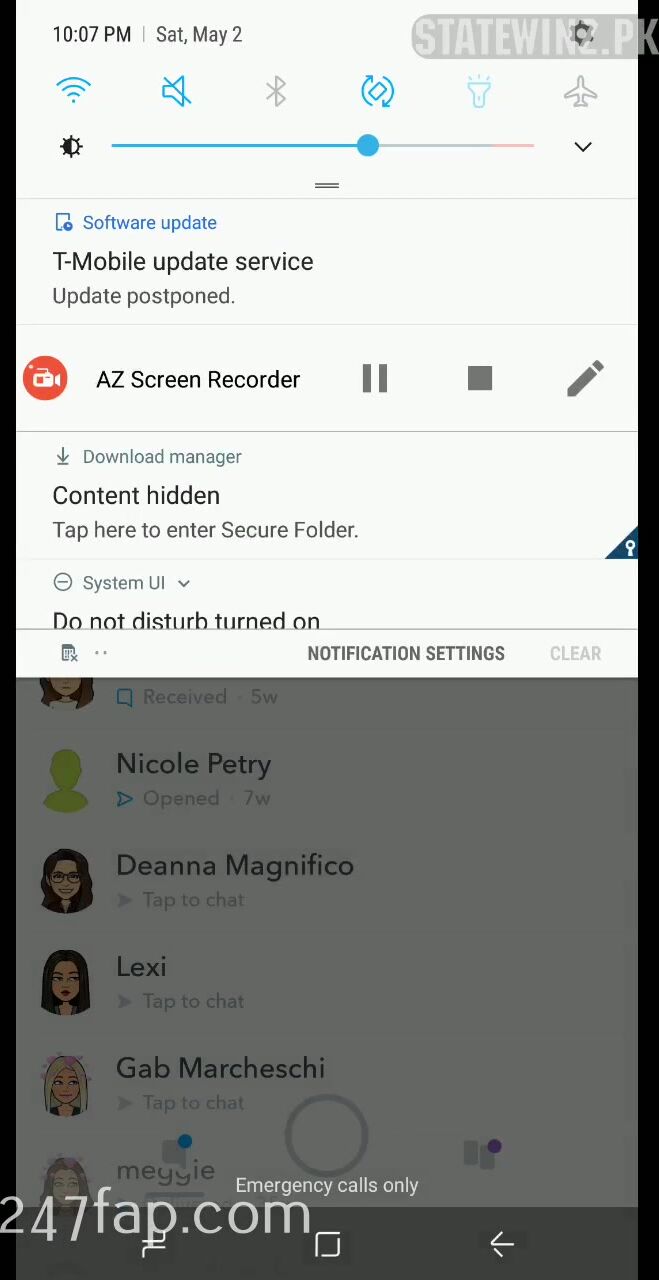Image resolution: width=659 pixels, height=1280 pixels.
Task: Enable airplane mode
Action: pos(580,91)
